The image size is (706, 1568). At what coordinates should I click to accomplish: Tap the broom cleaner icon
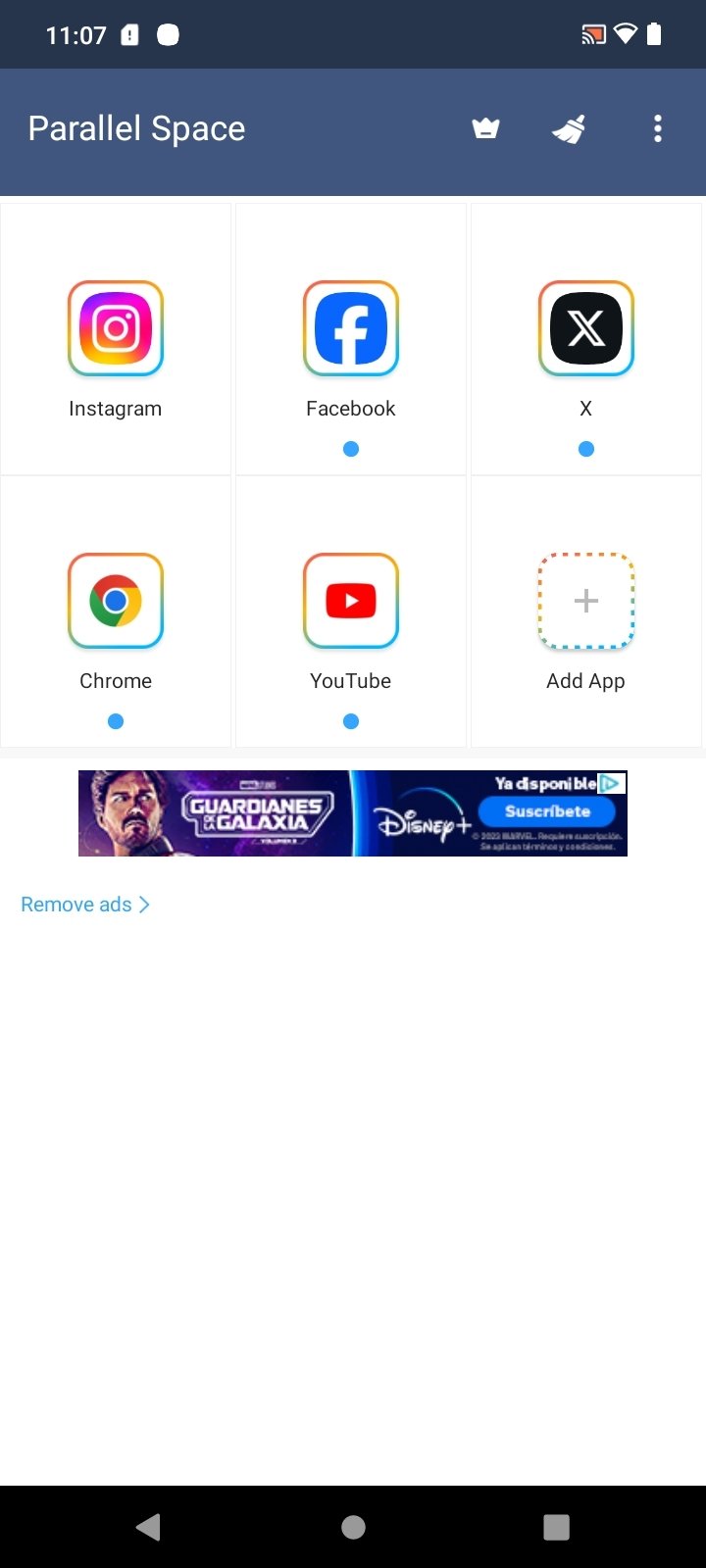[569, 128]
